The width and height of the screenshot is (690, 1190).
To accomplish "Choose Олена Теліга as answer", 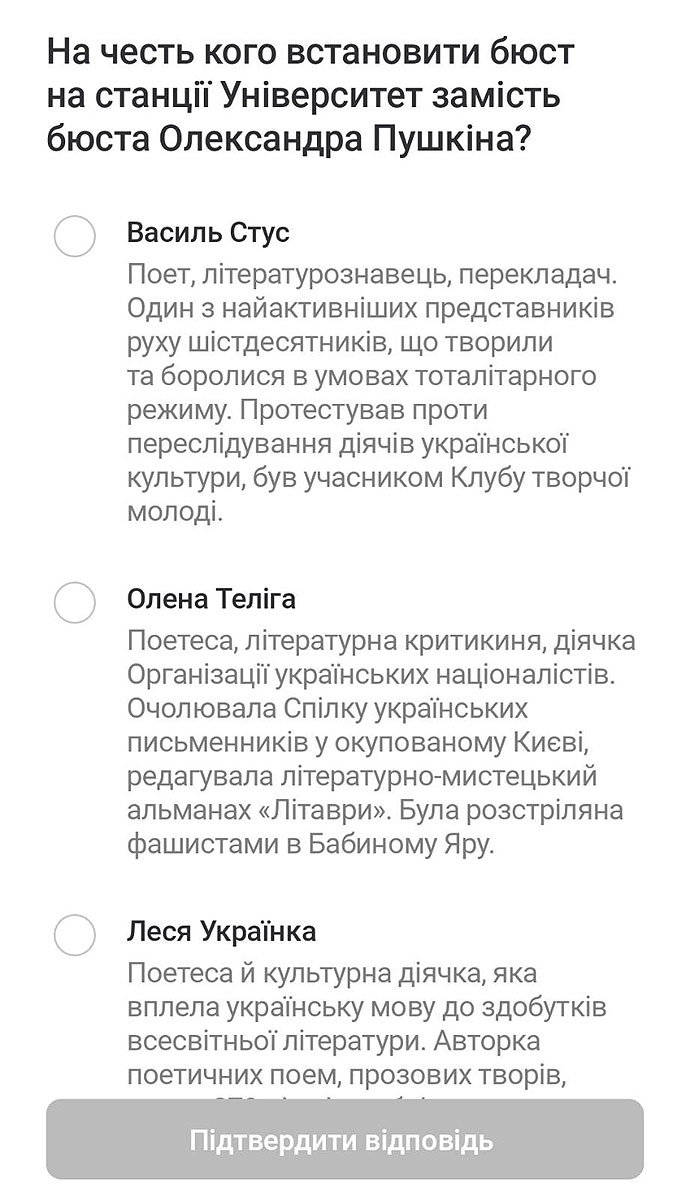I will click(x=74, y=602).
